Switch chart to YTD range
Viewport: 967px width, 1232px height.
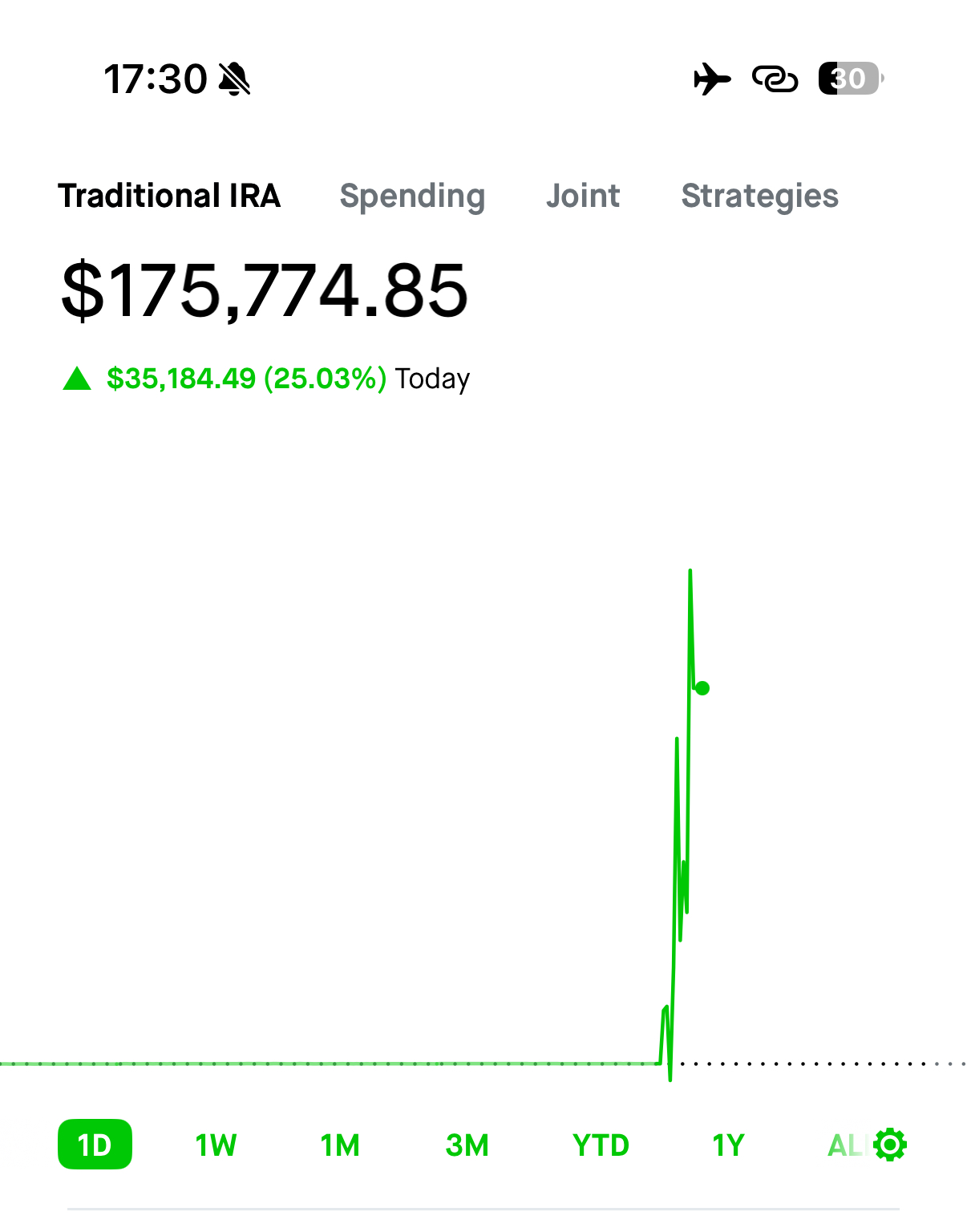click(601, 1145)
